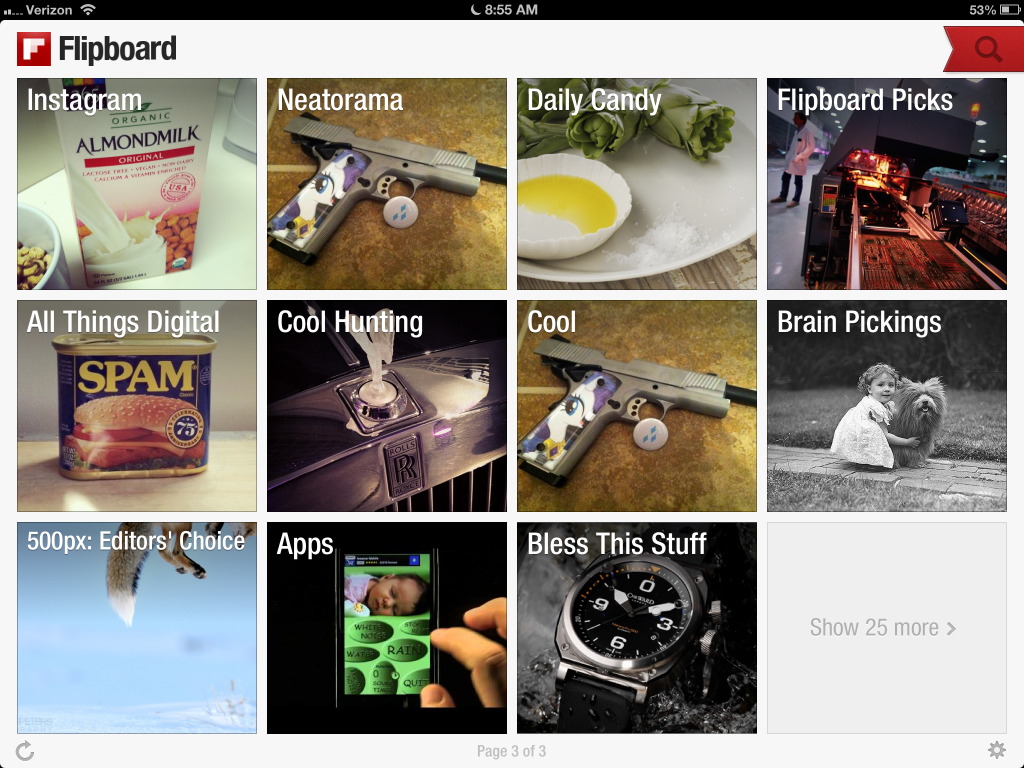Open the Brain Pickings tile
Image resolution: width=1024 pixels, height=768 pixels.
coord(887,406)
